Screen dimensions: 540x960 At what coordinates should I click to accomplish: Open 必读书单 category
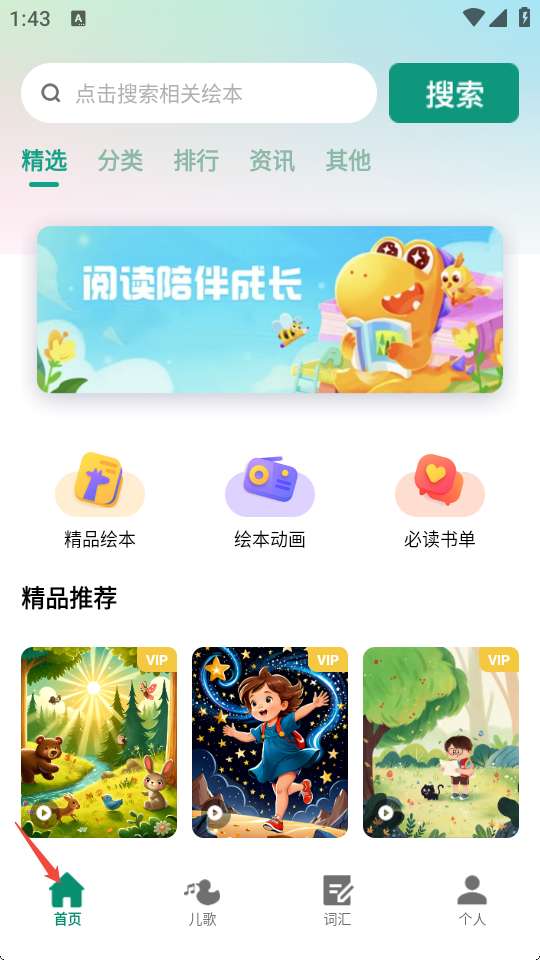pyautogui.click(x=440, y=500)
